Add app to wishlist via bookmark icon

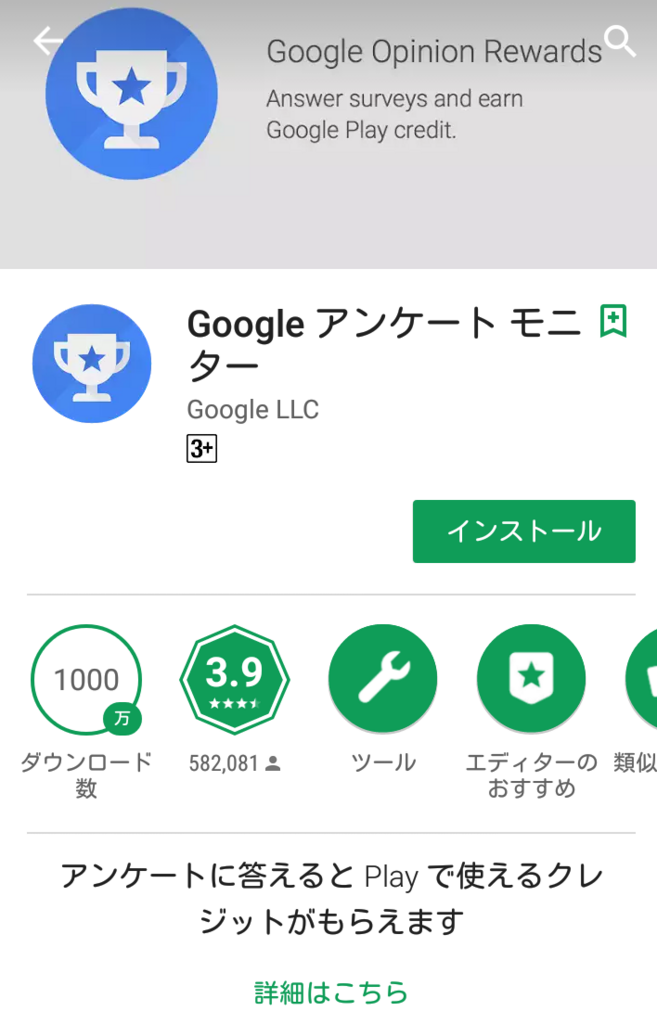click(x=613, y=322)
